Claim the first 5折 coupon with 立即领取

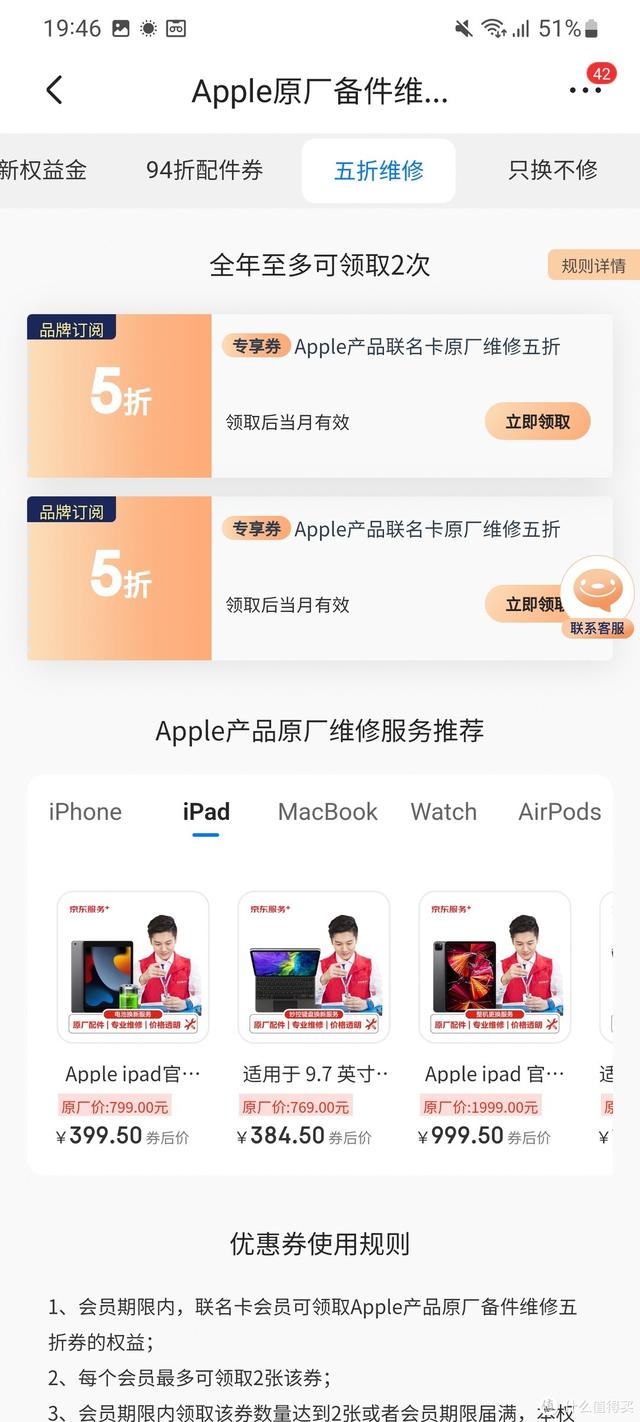(537, 421)
